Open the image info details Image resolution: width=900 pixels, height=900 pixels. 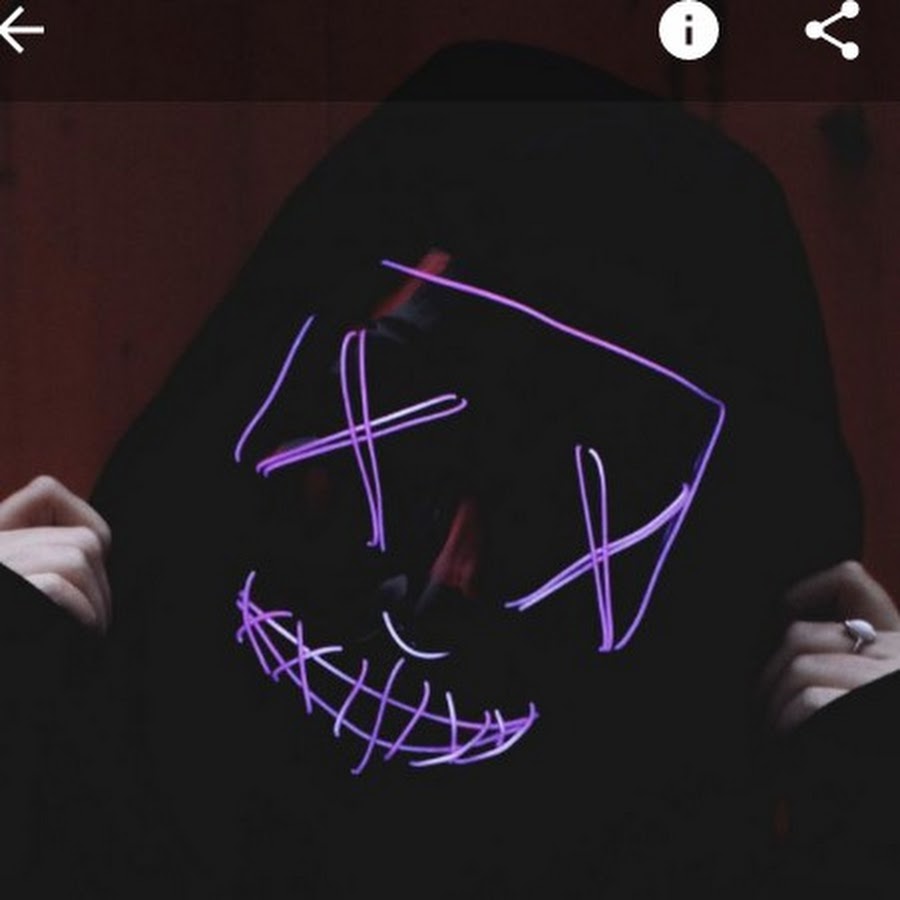point(688,30)
